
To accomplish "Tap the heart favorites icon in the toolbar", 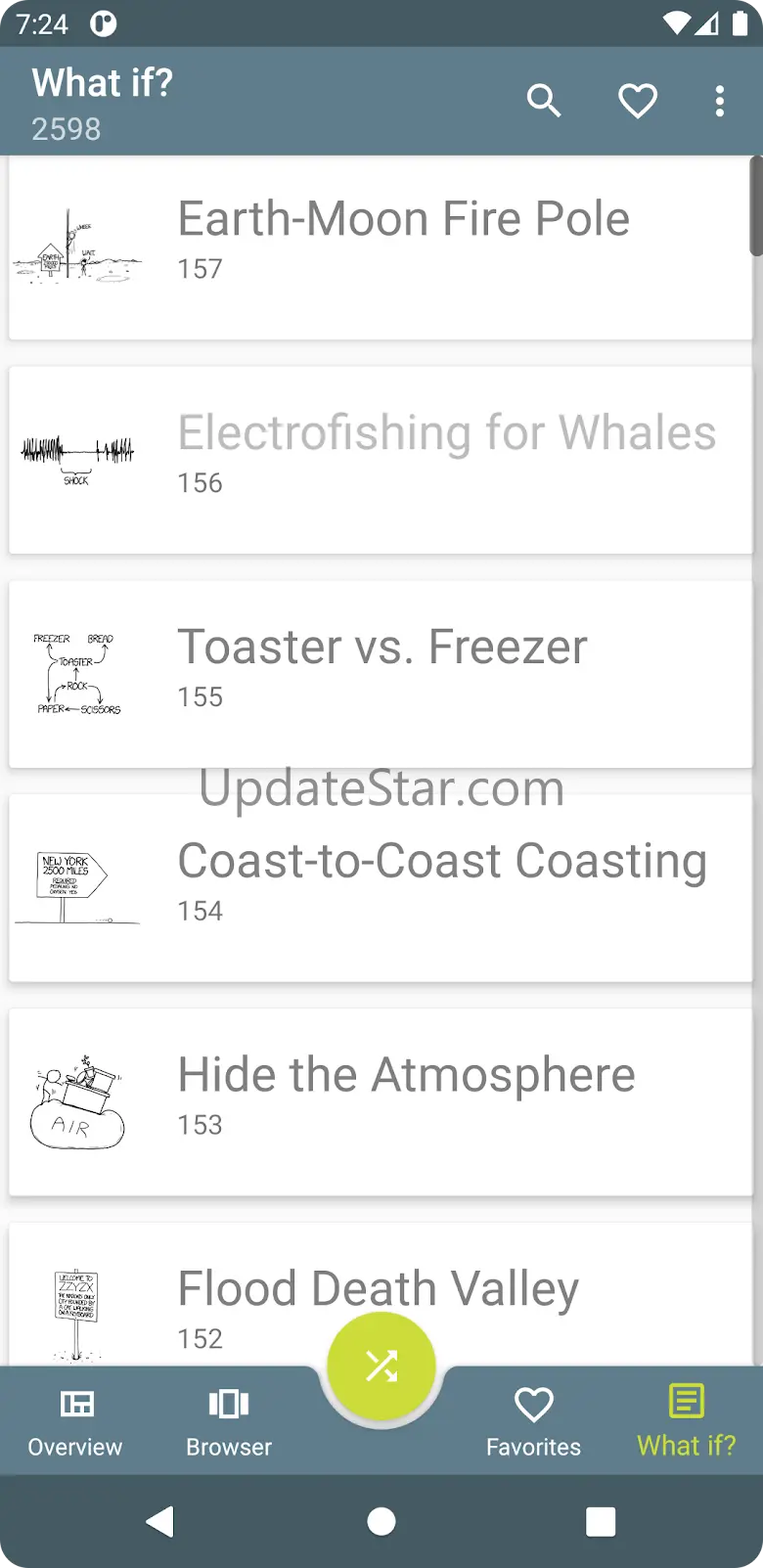I will click(637, 101).
